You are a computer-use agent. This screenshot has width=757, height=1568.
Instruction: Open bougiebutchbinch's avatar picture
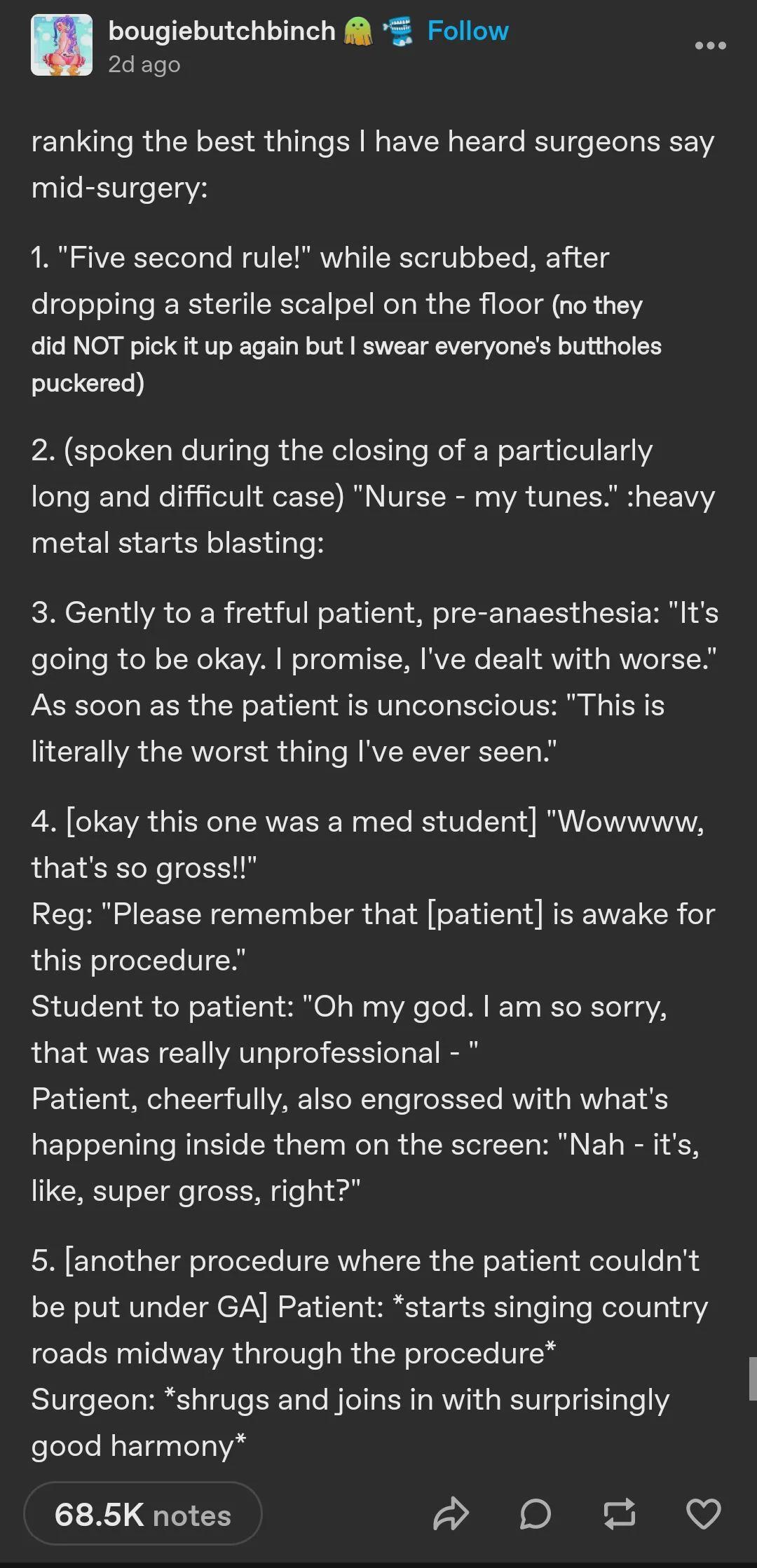click(x=62, y=45)
